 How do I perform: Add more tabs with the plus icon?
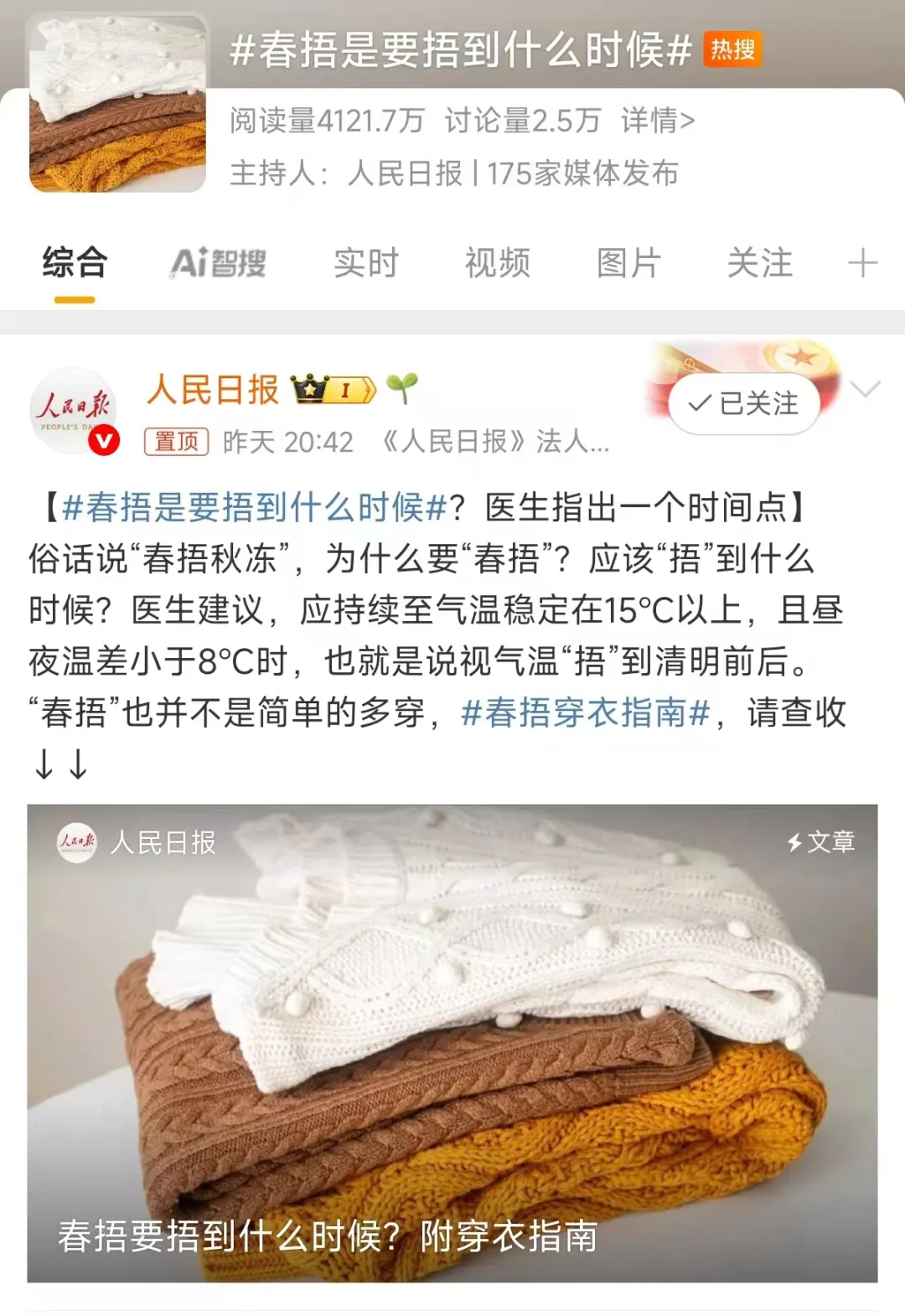coord(862,263)
